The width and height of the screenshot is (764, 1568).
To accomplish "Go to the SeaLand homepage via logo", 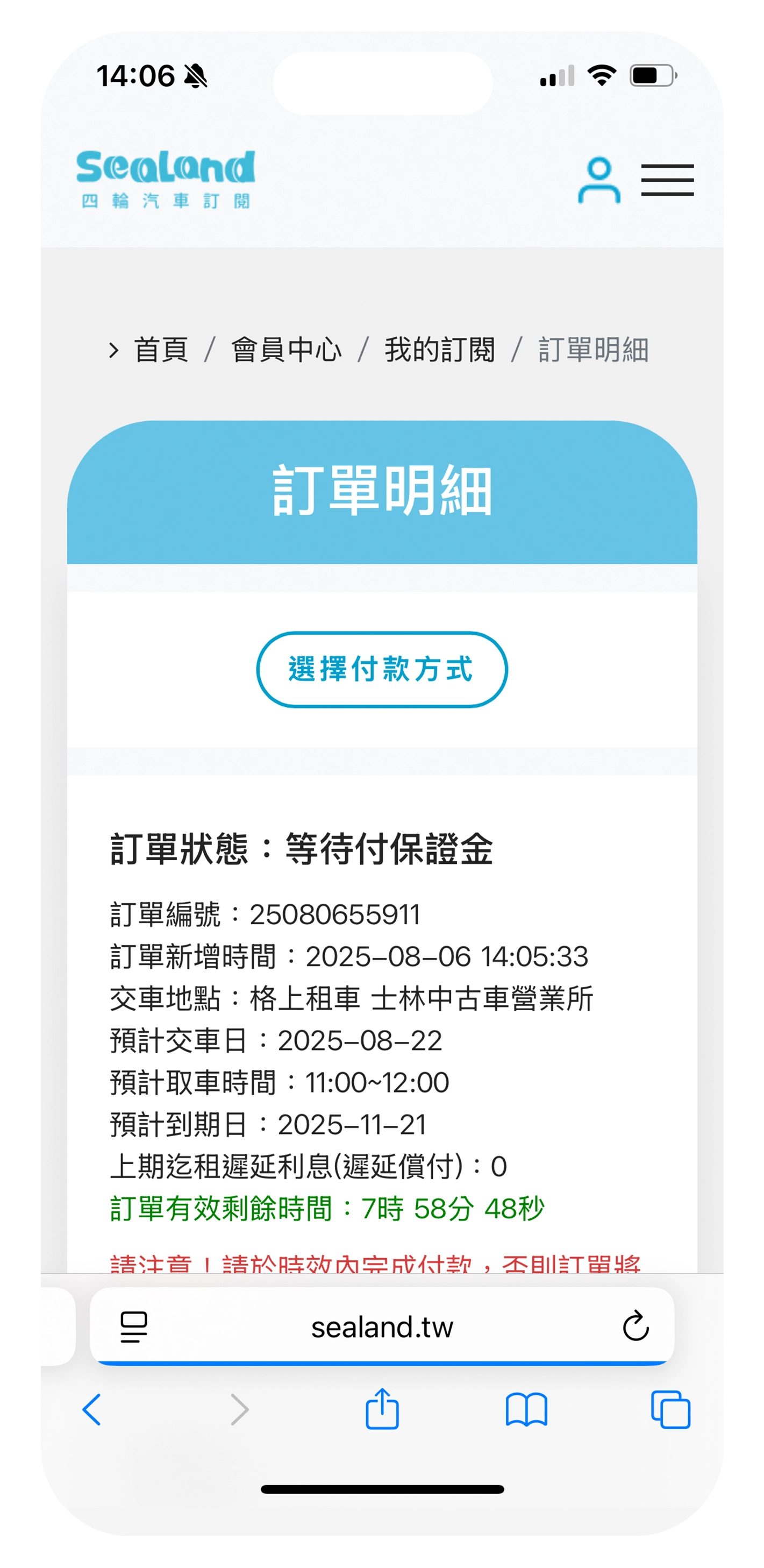I will (166, 179).
